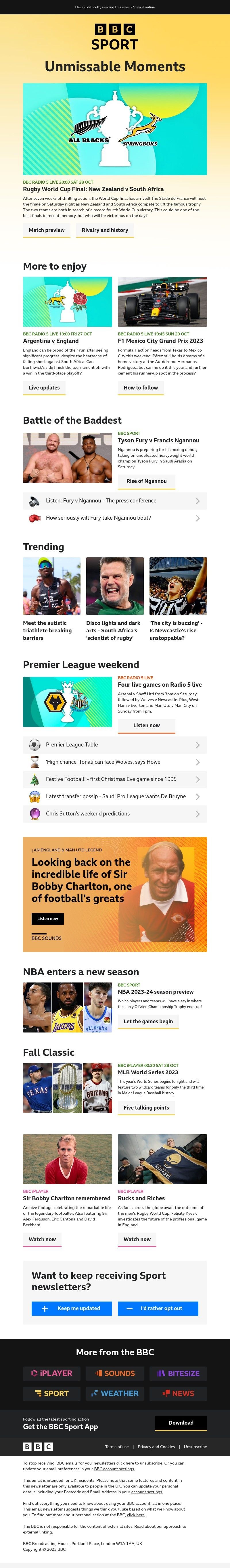
Task: Tap Watch now under Rucks and Riches
Action: coord(137,1239)
